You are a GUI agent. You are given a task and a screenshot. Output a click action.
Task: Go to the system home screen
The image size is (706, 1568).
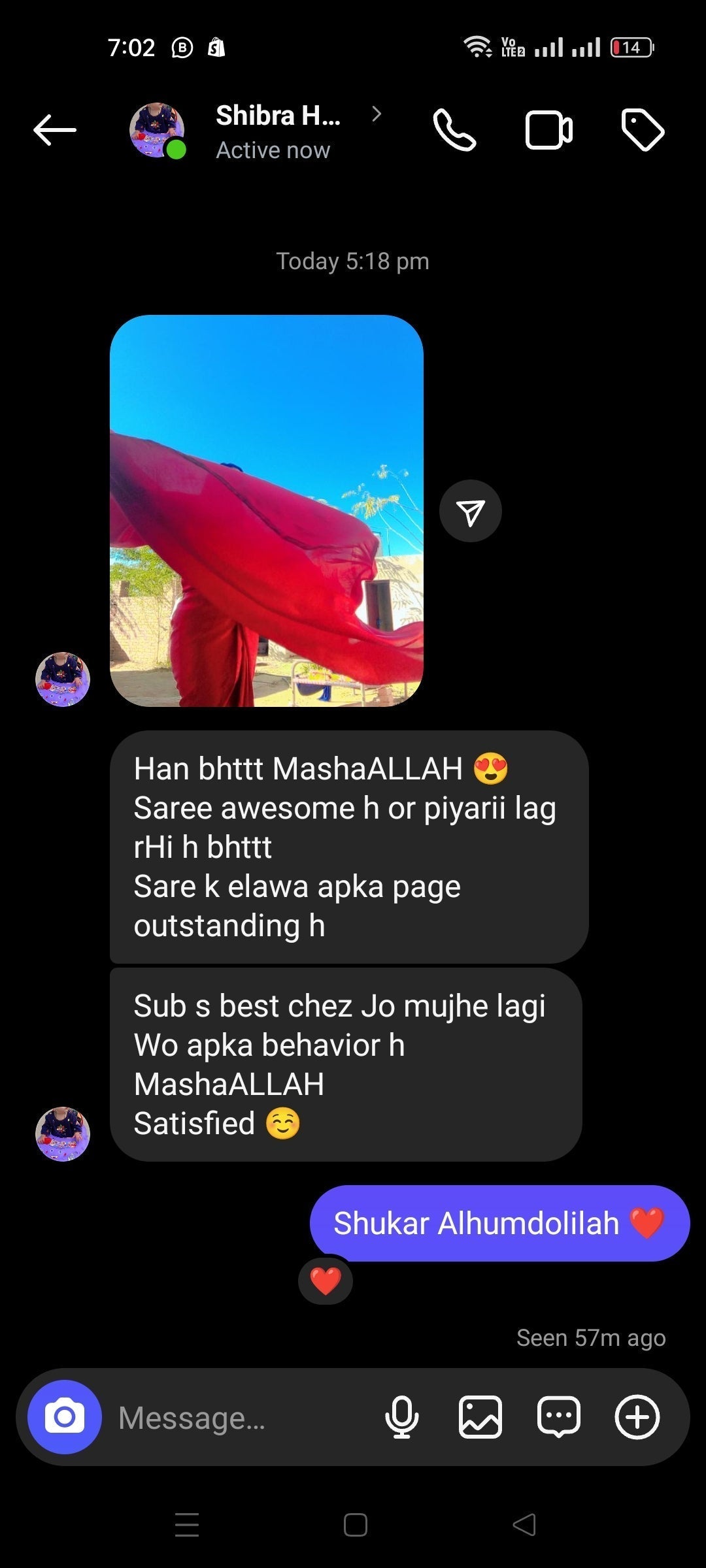point(355,1525)
